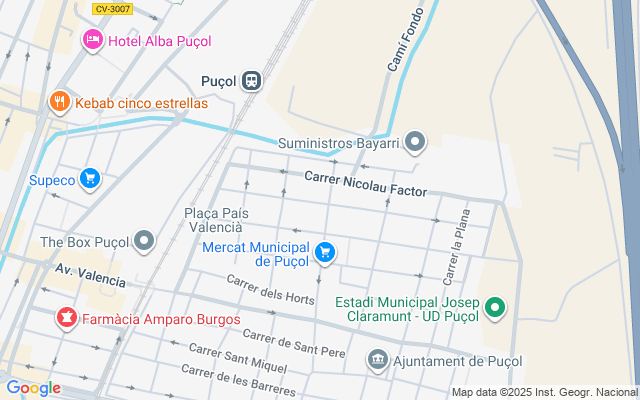This screenshot has width=640, height=400.
Task: Open the Hotel Alba Puçol map marker
Action: click(92, 41)
